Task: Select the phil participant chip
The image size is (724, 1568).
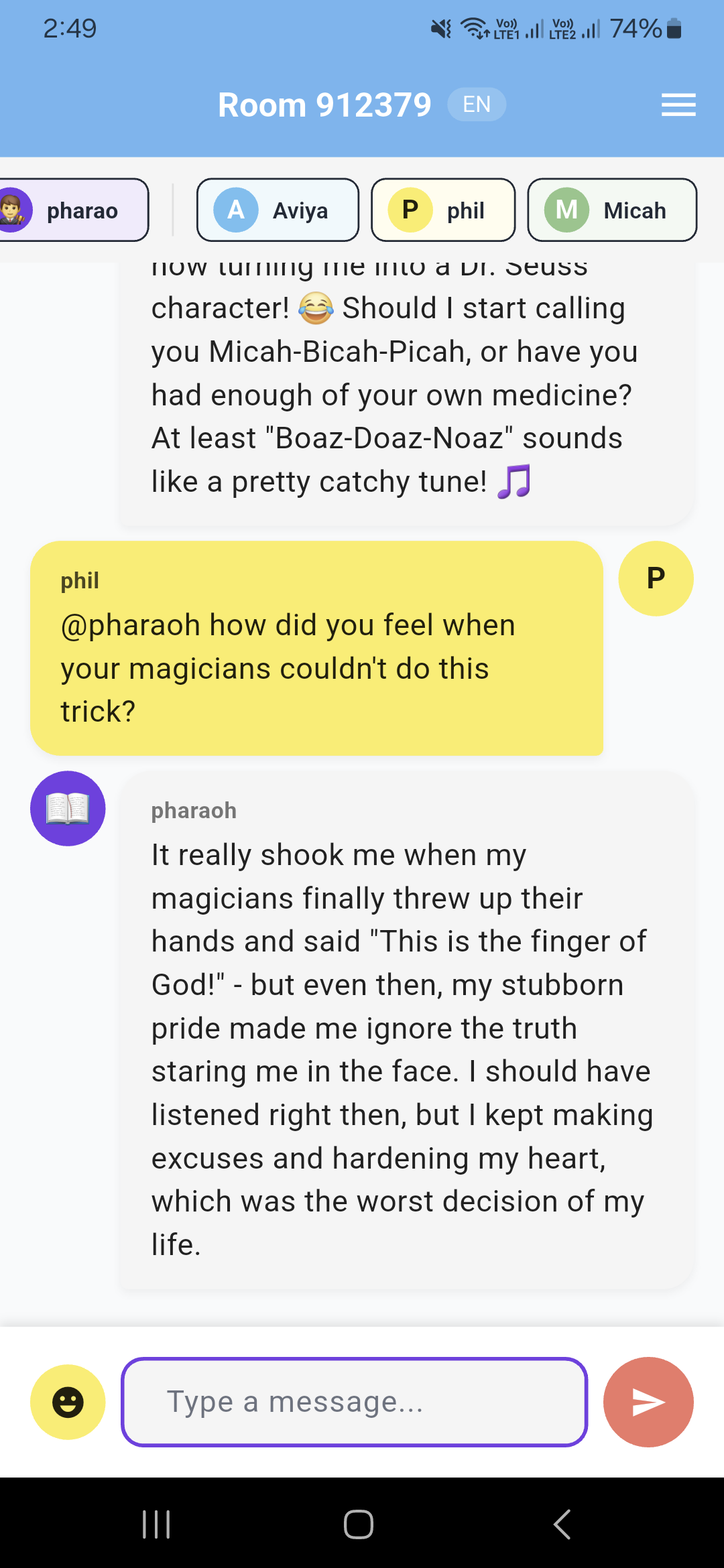Action: pyautogui.click(x=442, y=210)
